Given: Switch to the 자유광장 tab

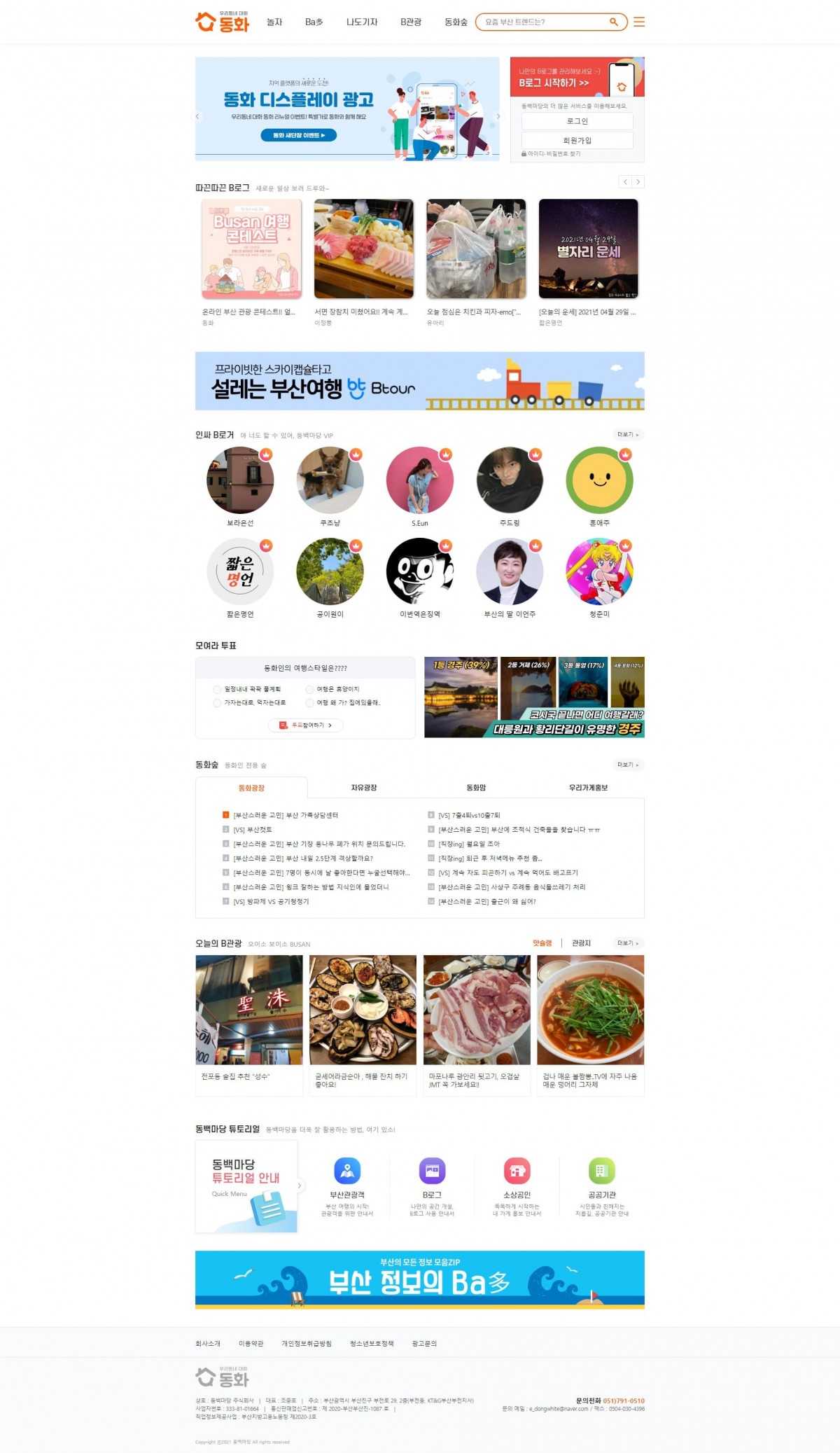Looking at the screenshot, I should (x=364, y=788).
